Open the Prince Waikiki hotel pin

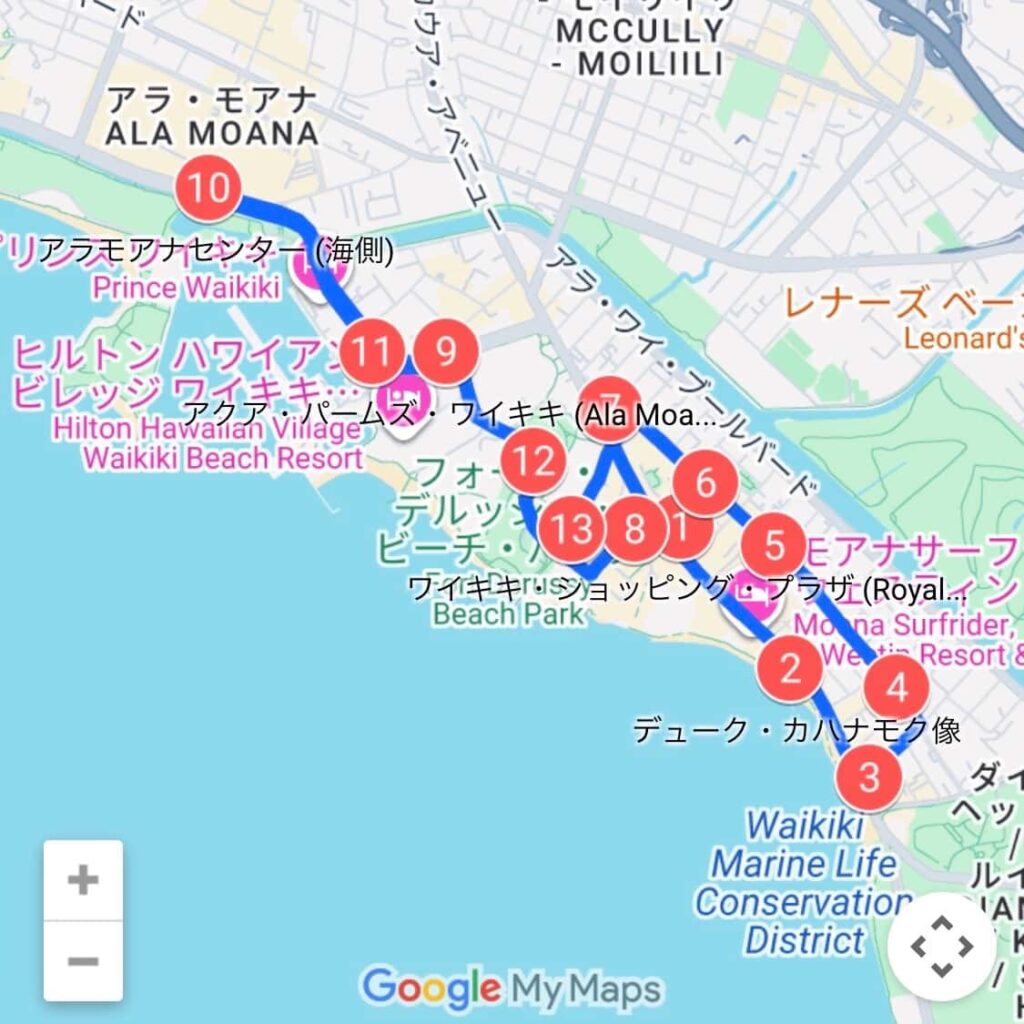point(307,268)
